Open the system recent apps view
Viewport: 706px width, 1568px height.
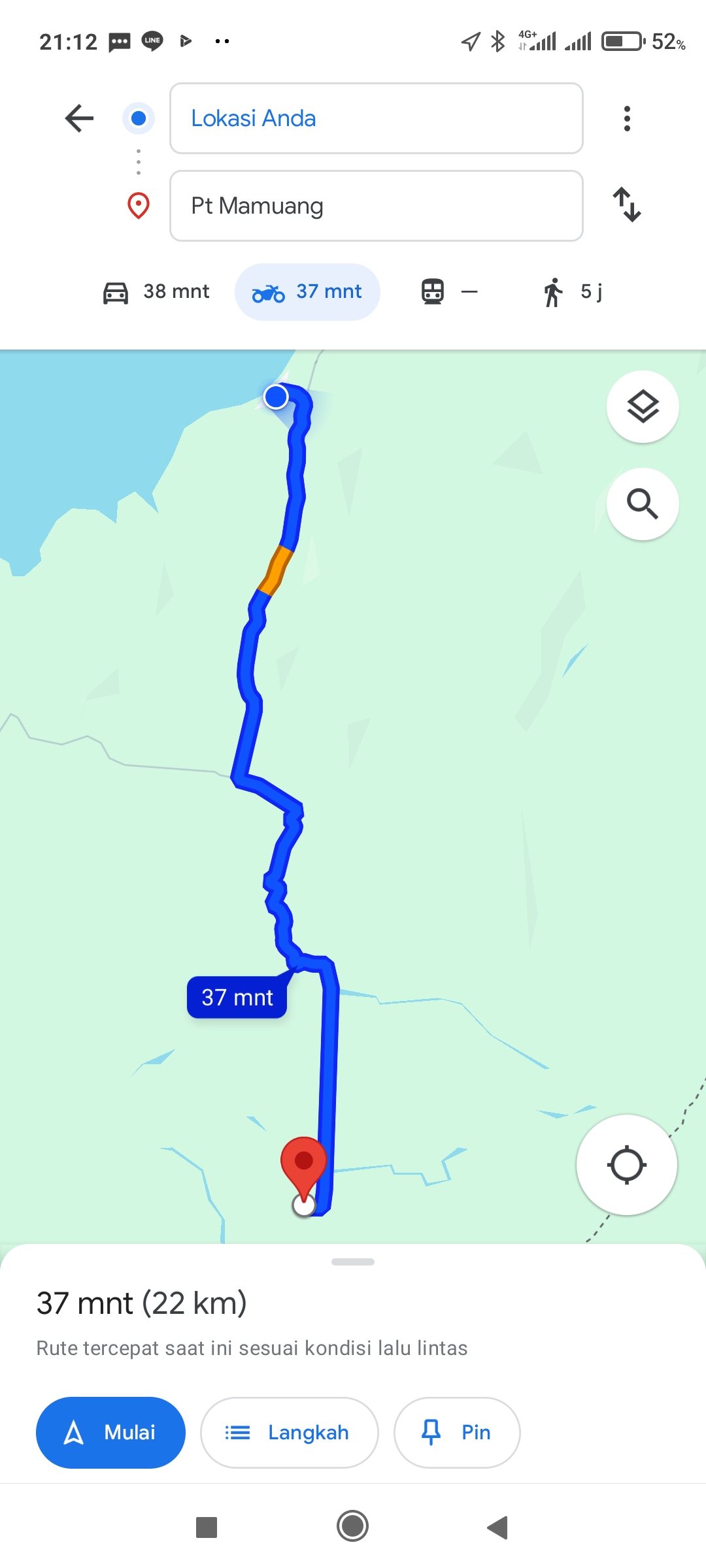click(x=207, y=1527)
